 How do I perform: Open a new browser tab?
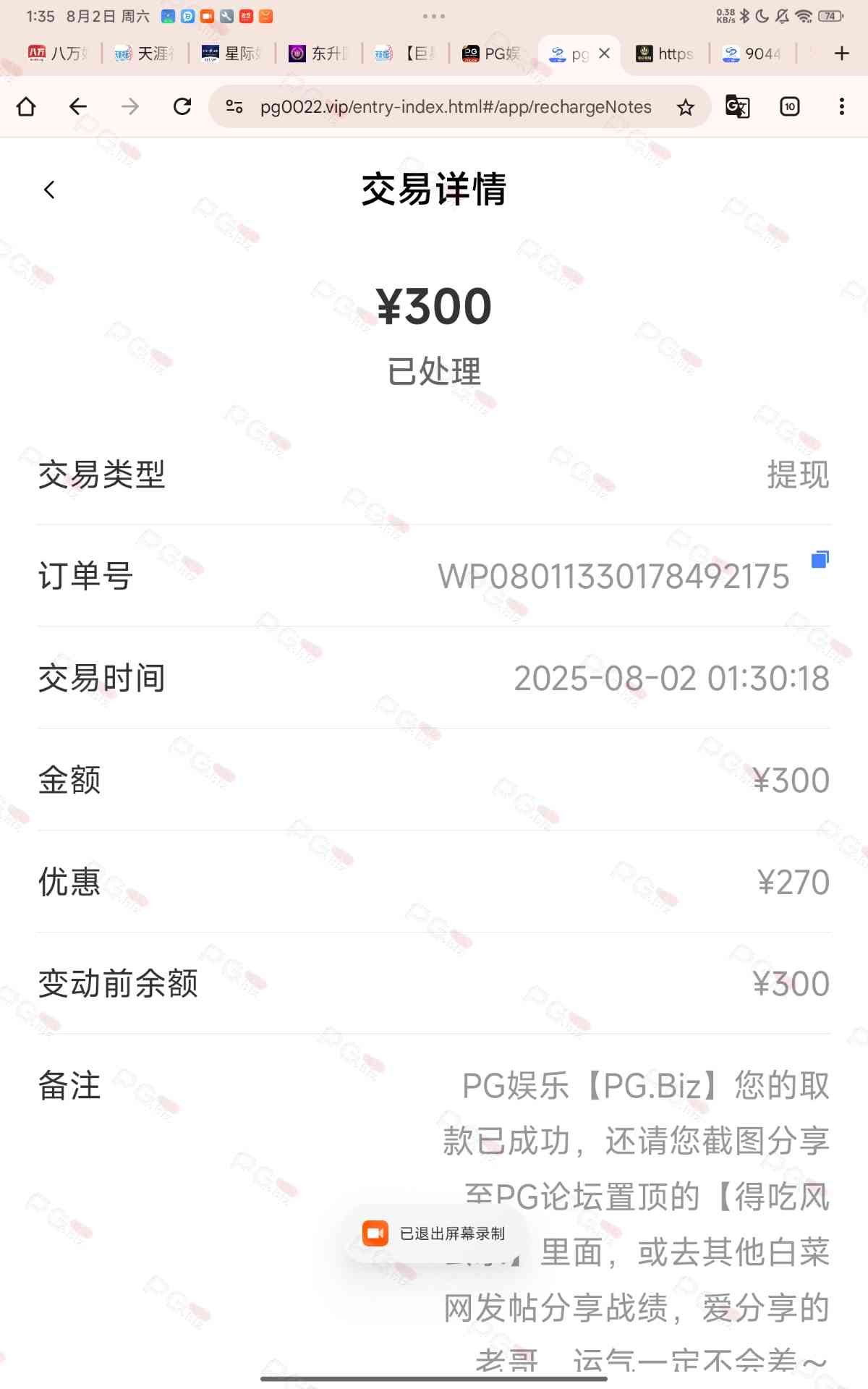point(841,54)
